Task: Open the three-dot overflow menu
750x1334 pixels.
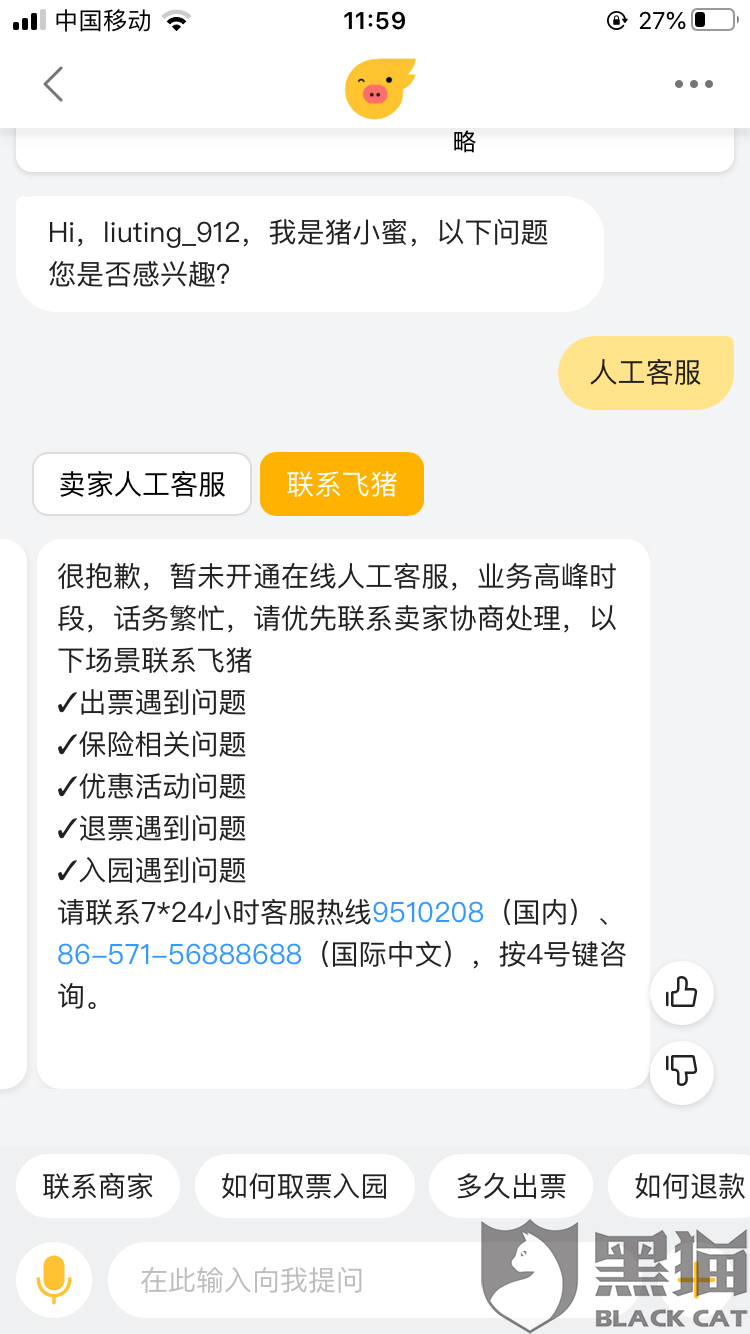Action: (693, 85)
